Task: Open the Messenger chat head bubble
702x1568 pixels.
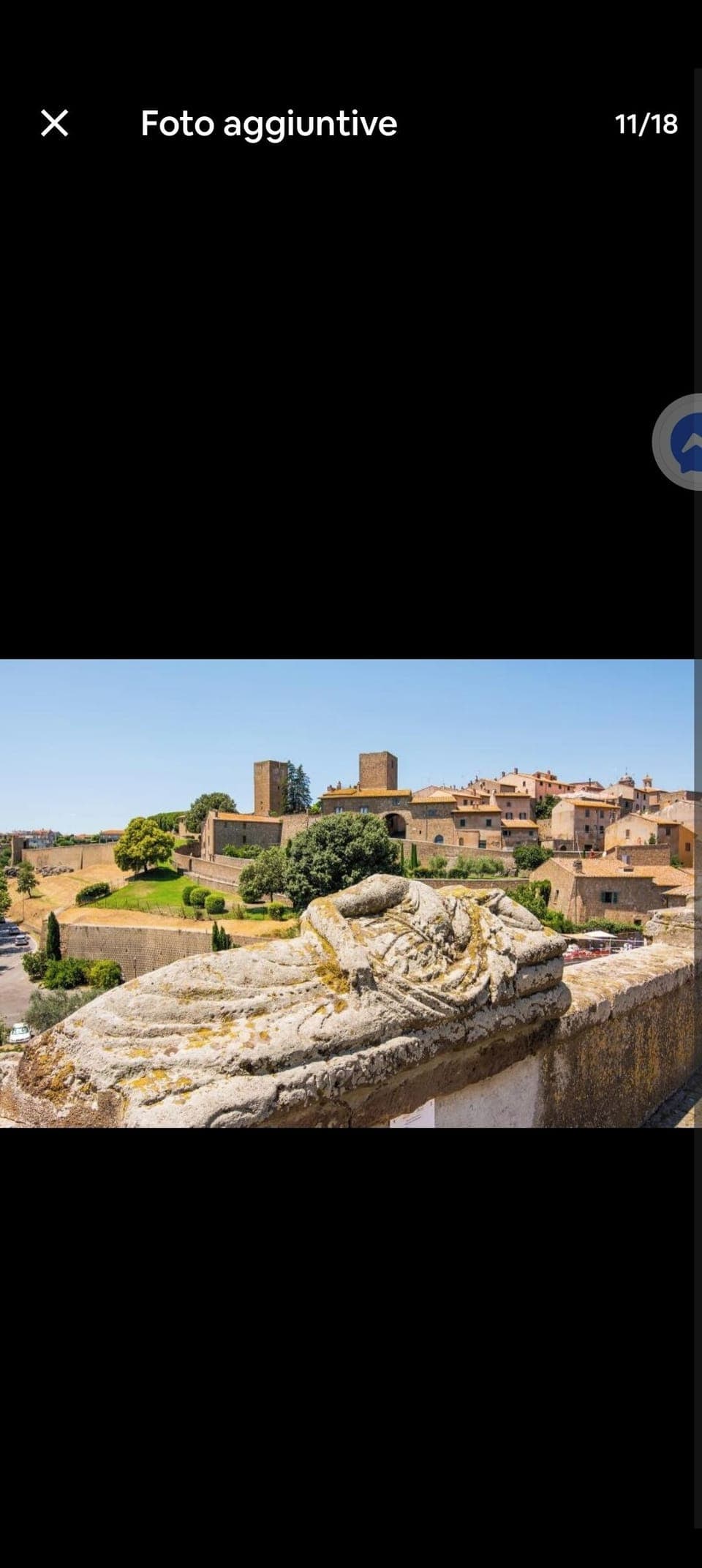Action: tap(682, 442)
